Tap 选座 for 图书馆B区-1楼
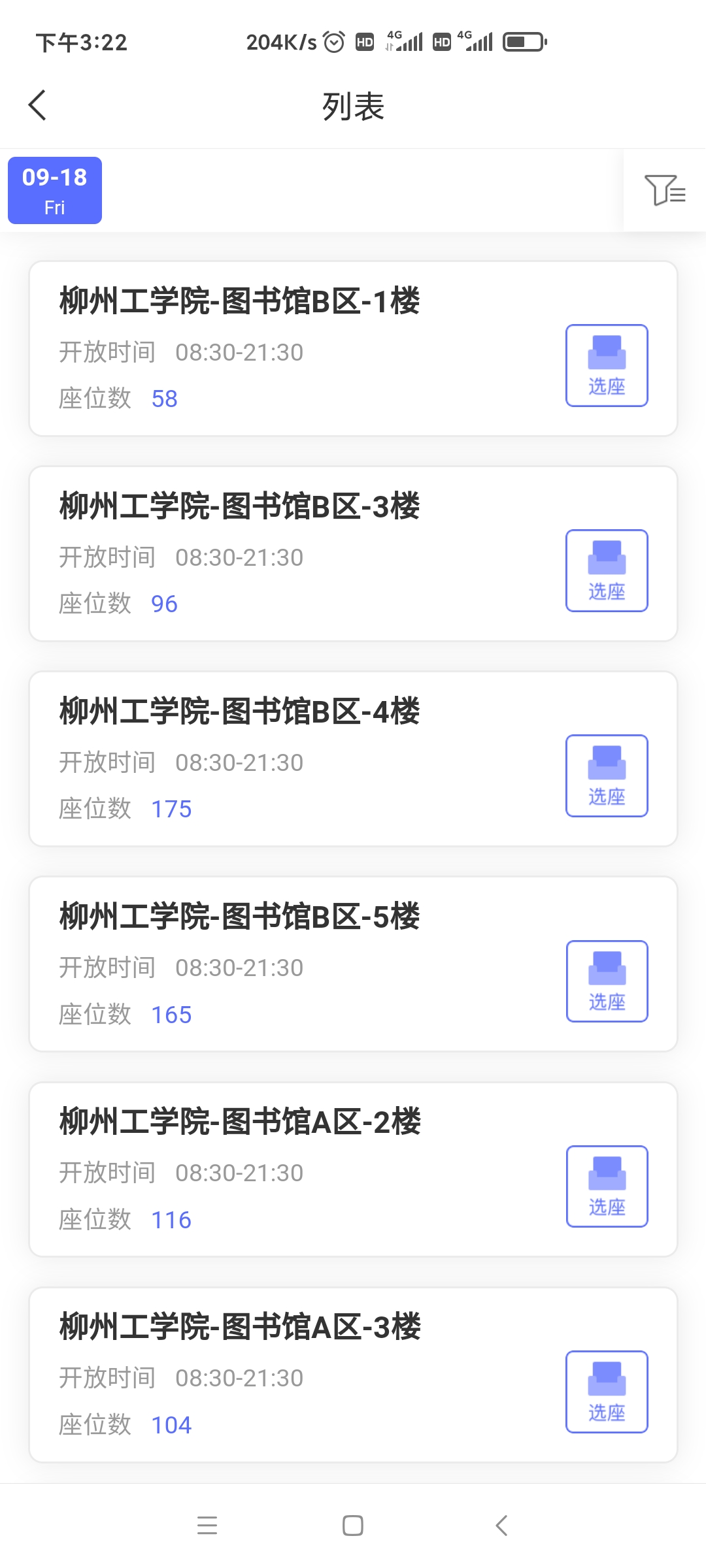706x1568 pixels. point(606,365)
